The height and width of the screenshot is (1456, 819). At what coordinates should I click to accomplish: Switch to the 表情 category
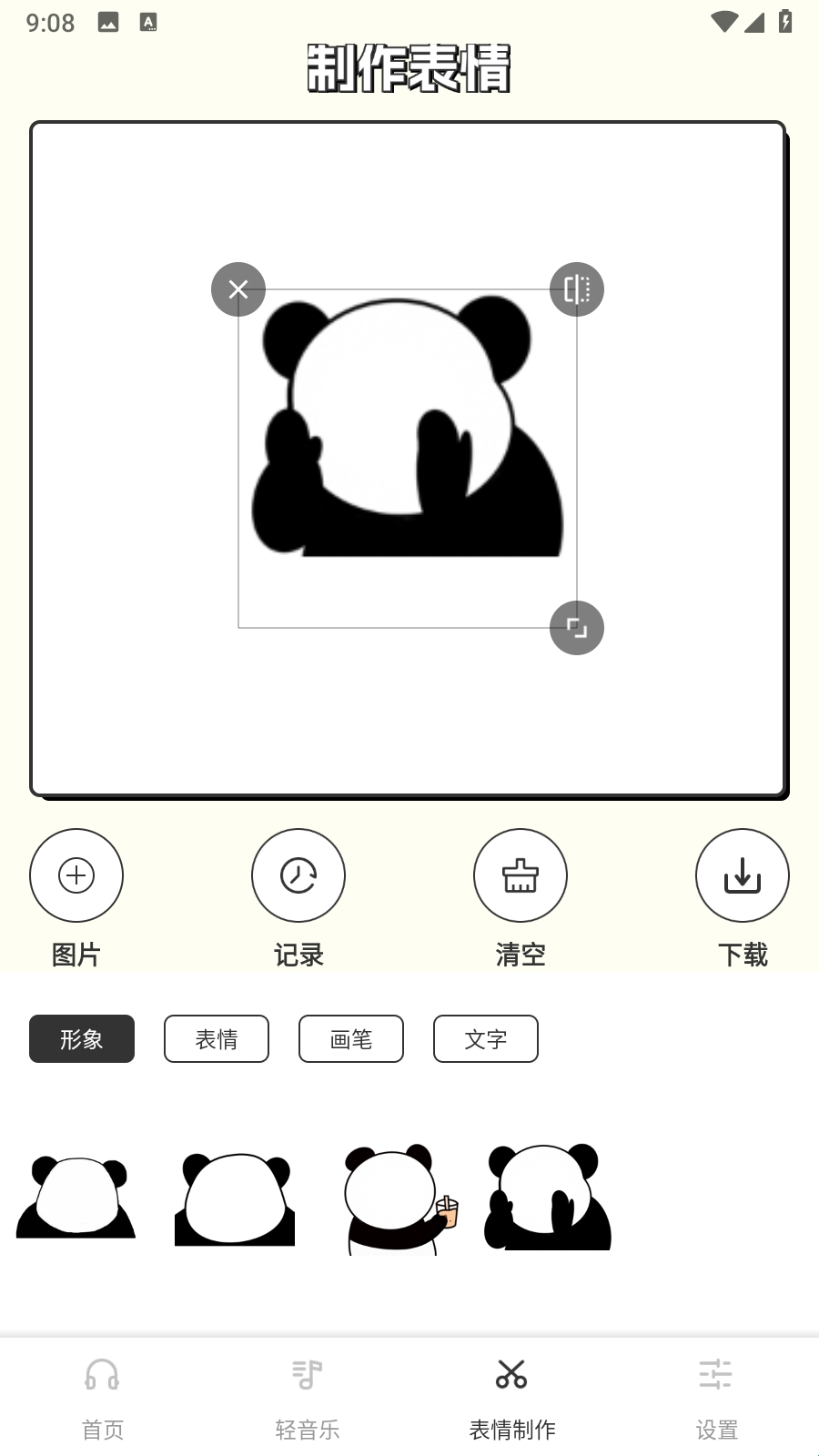pyautogui.click(x=217, y=1039)
